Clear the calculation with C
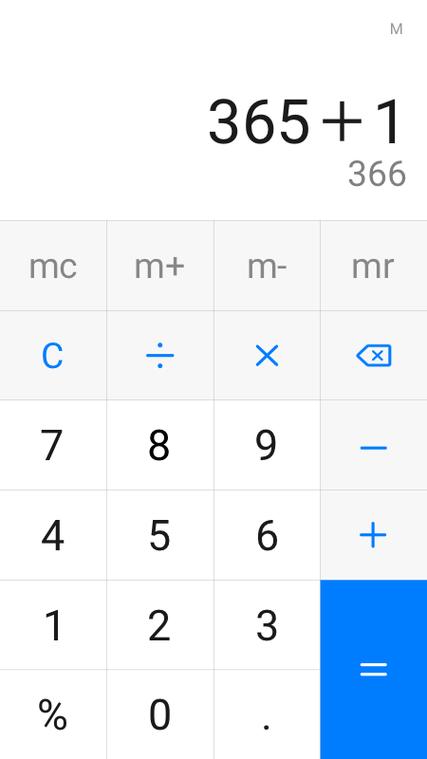This screenshot has width=427, height=759. click(x=53, y=356)
